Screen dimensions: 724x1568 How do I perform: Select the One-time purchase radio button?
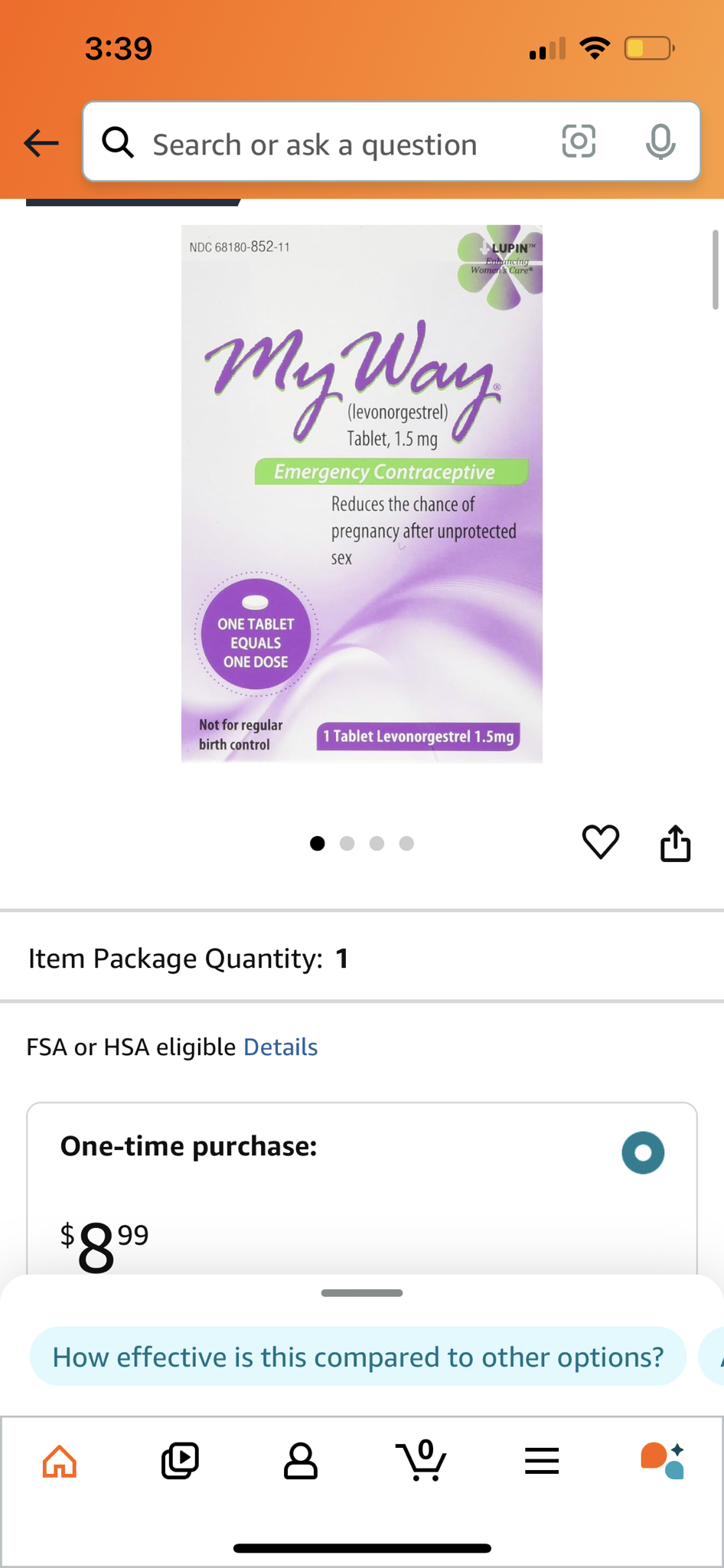pos(643,1152)
